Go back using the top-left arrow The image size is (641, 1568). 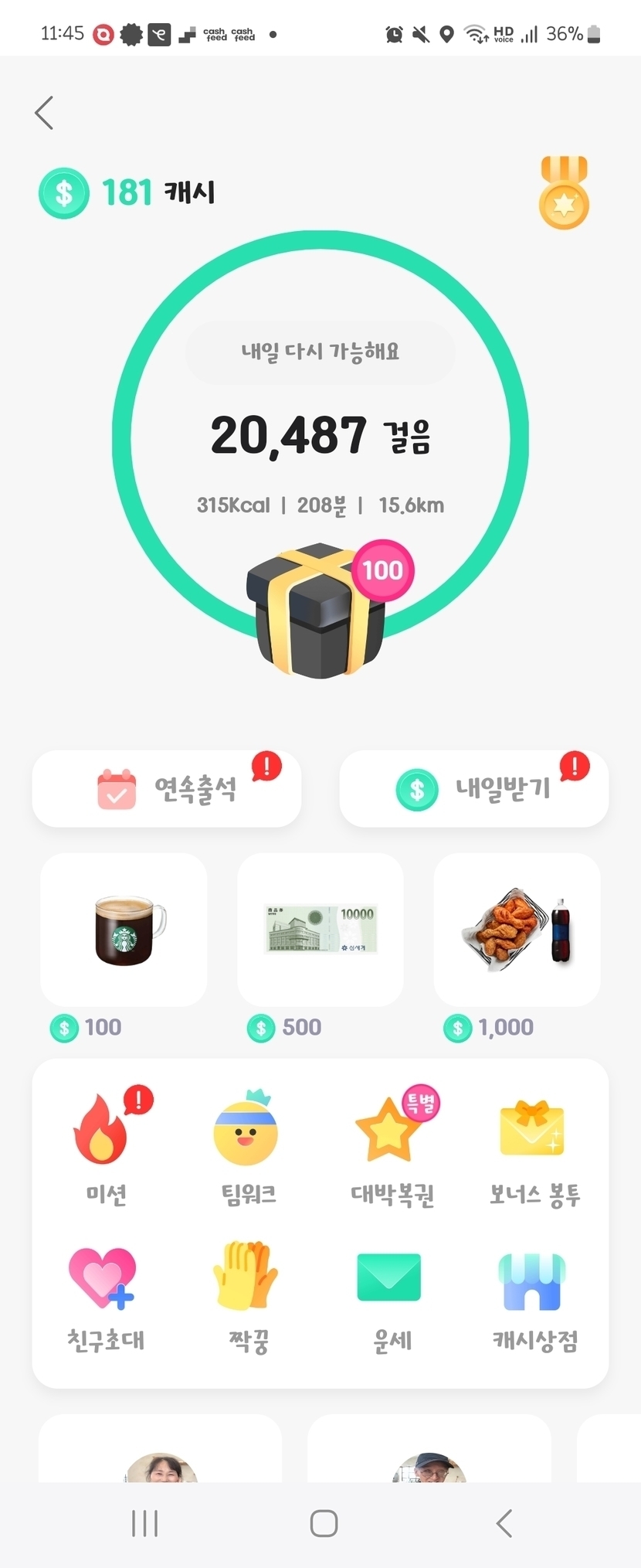[x=45, y=113]
